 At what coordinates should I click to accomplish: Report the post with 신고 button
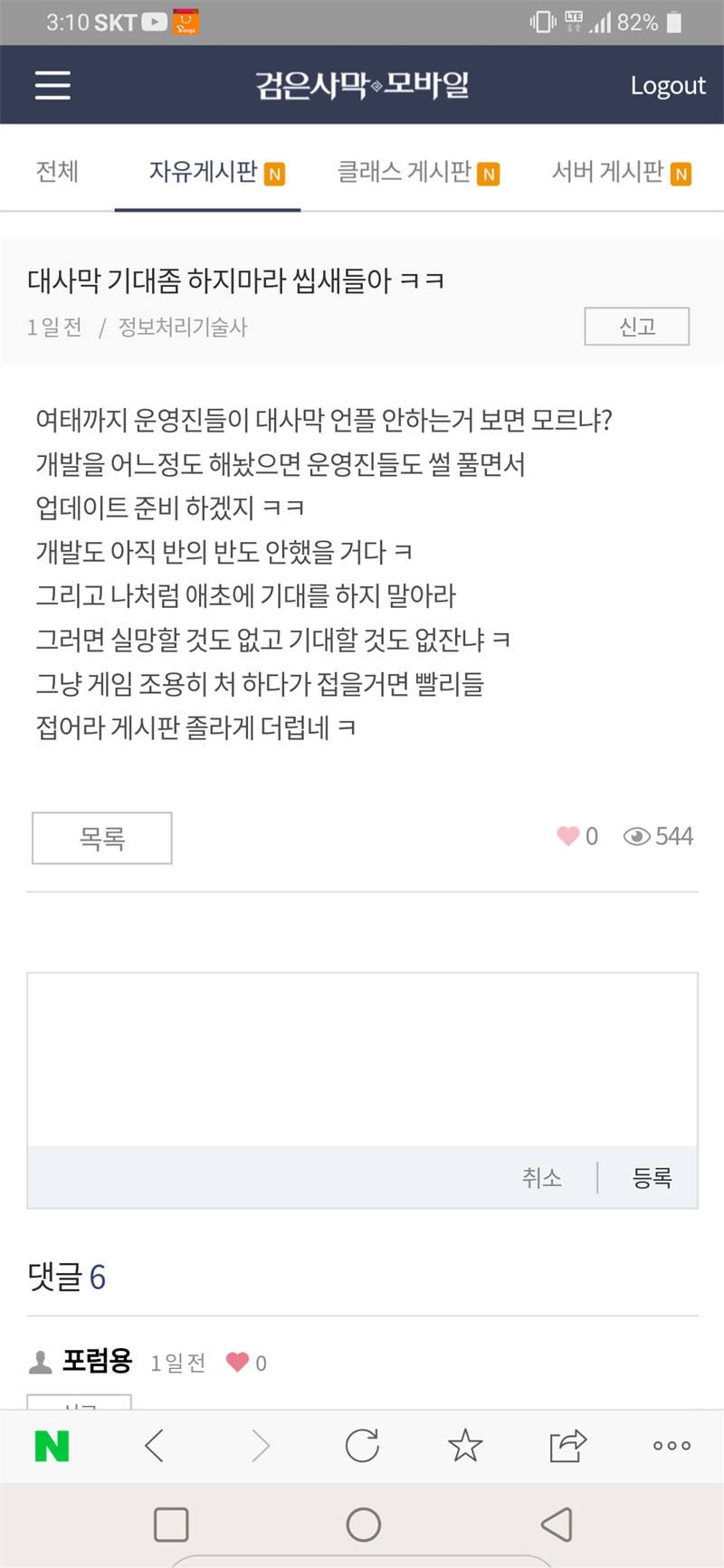click(636, 327)
